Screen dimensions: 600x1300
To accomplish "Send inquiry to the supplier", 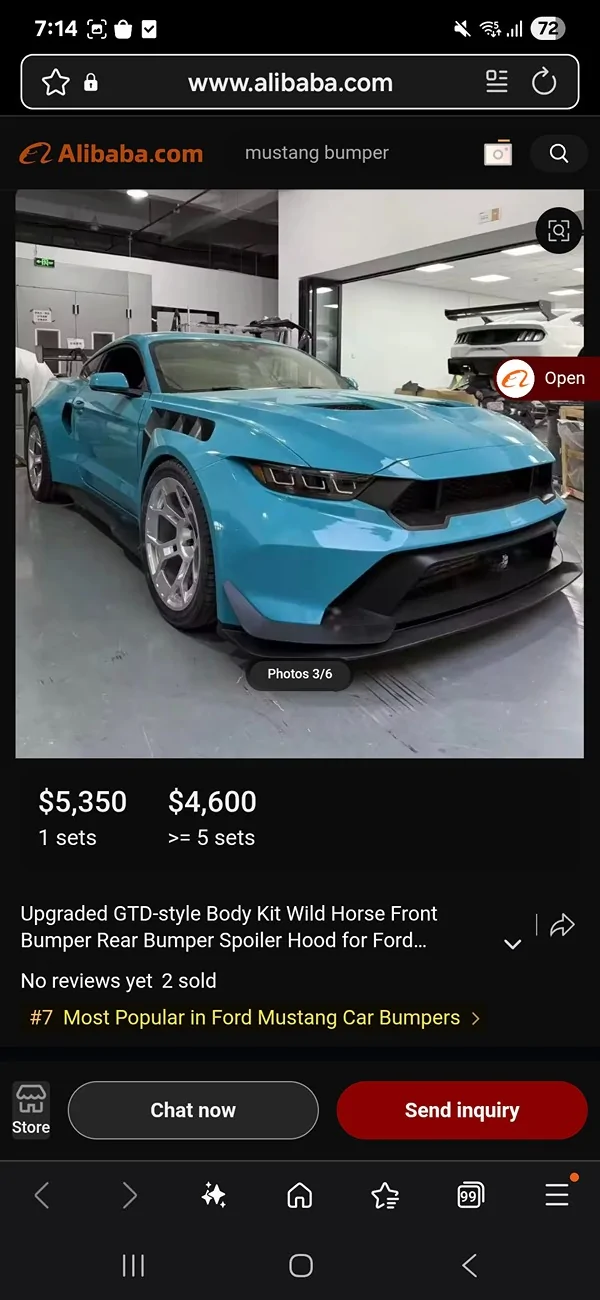I will (461, 1110).
